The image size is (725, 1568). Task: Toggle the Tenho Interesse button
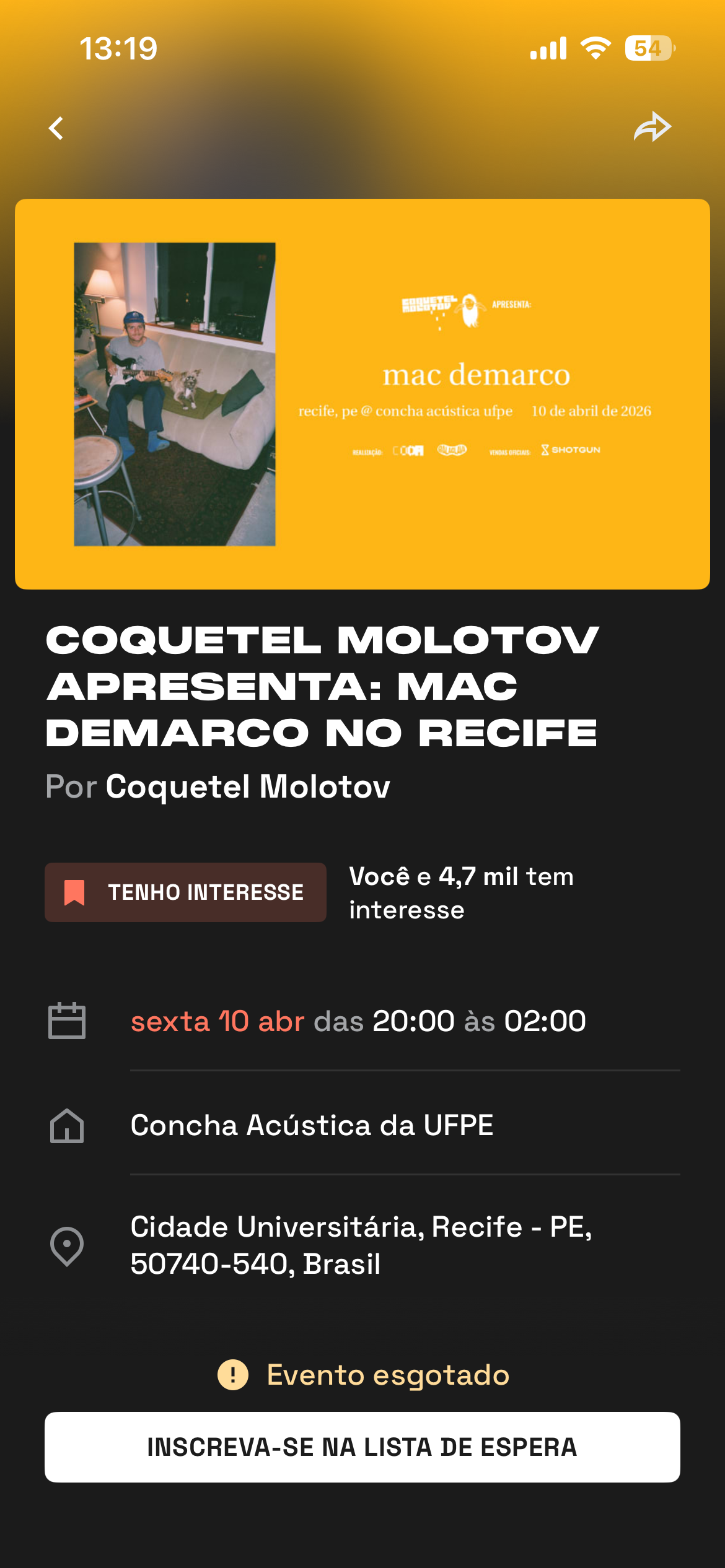click(185, 892)
